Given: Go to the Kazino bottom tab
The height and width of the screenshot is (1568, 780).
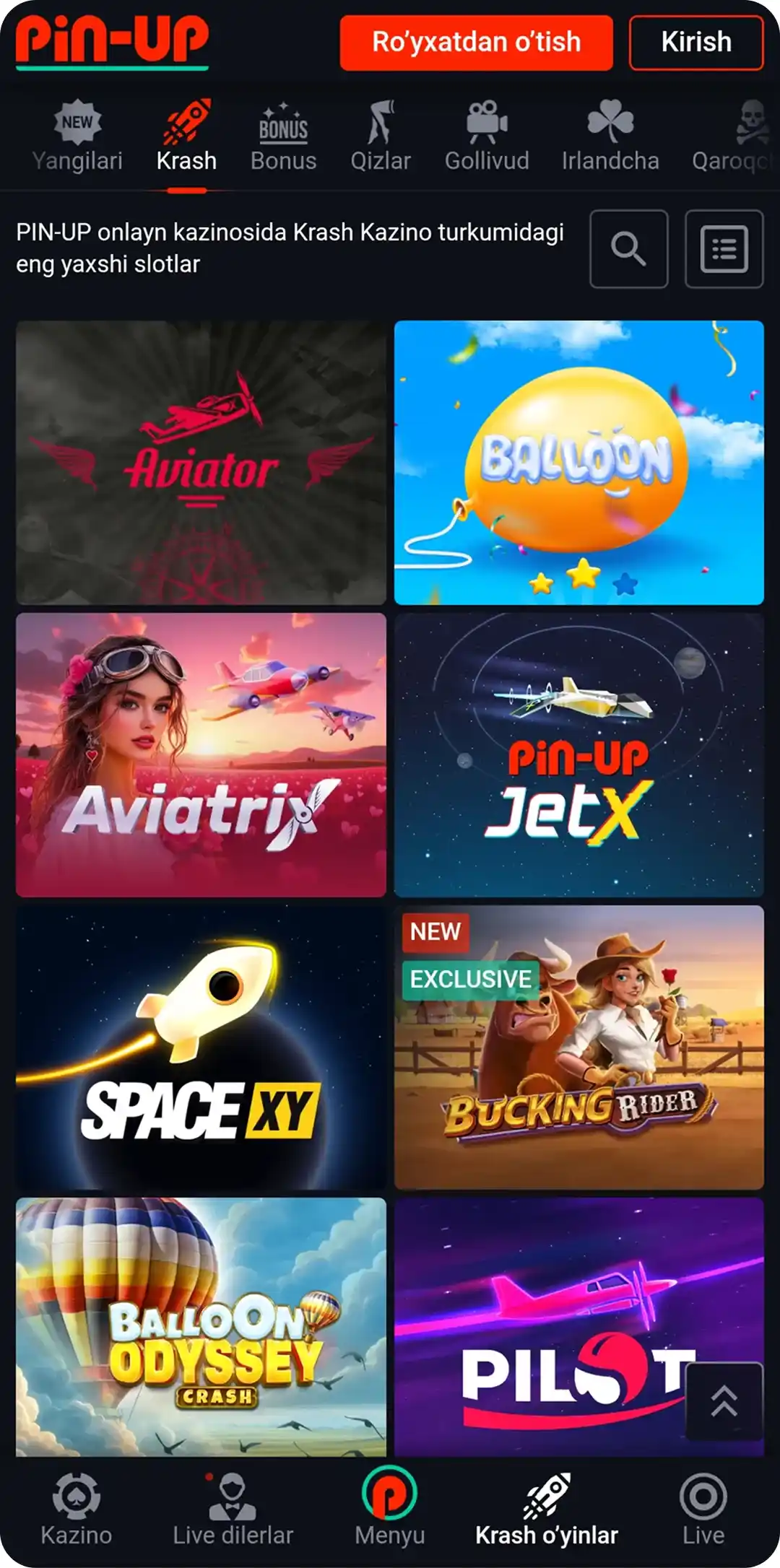Looking at the screenshot, I should tap(77, 1509).
